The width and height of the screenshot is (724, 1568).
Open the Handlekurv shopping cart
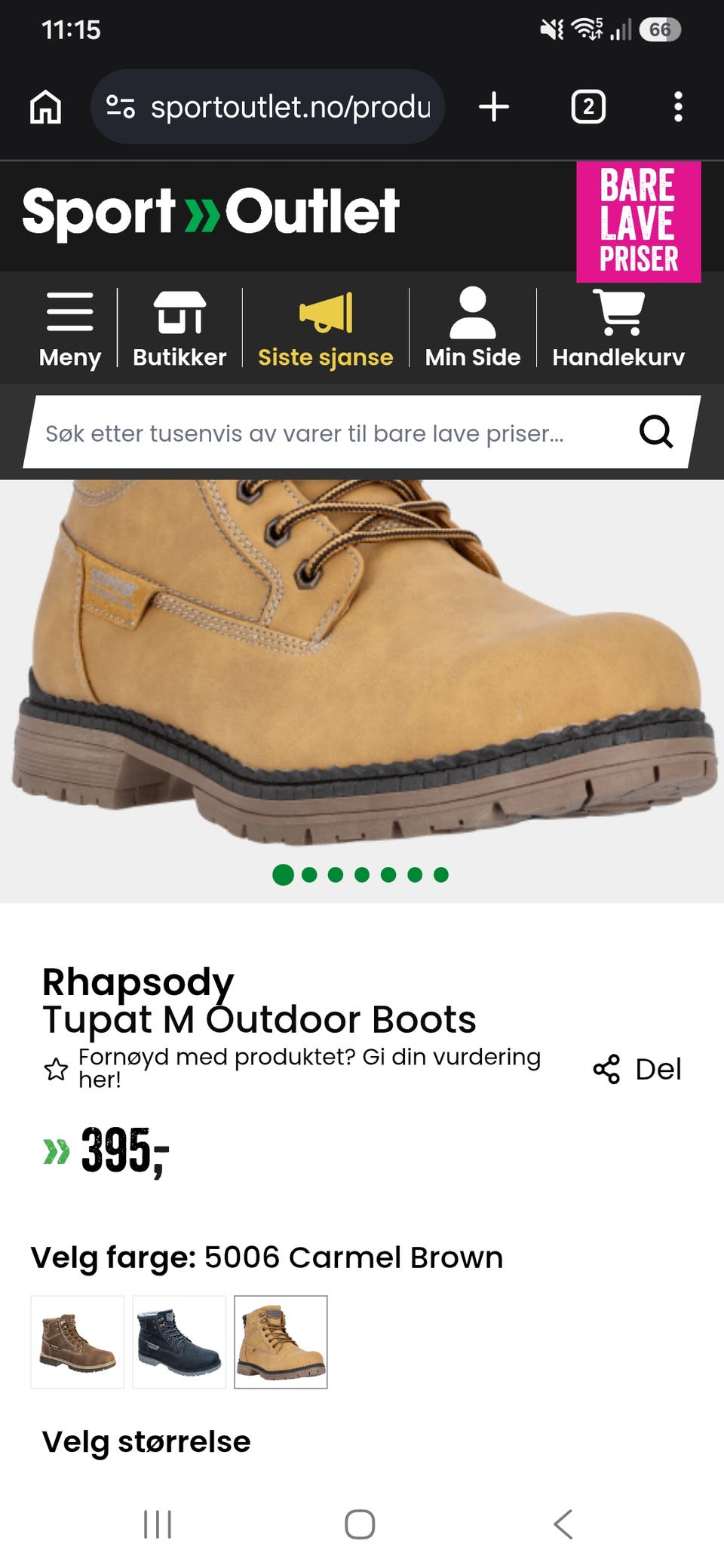pos(618,328)
